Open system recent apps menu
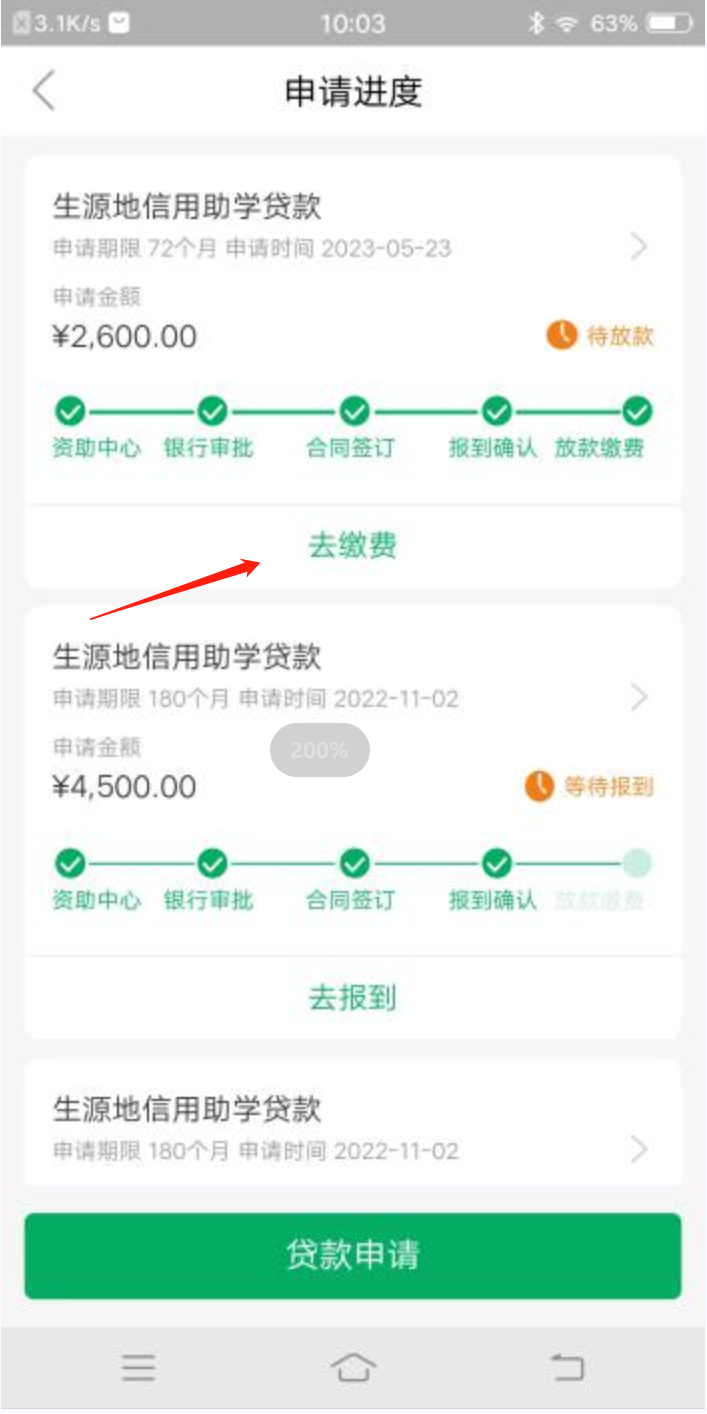This screenshot has height=1414, width=707. (139, 1367)
